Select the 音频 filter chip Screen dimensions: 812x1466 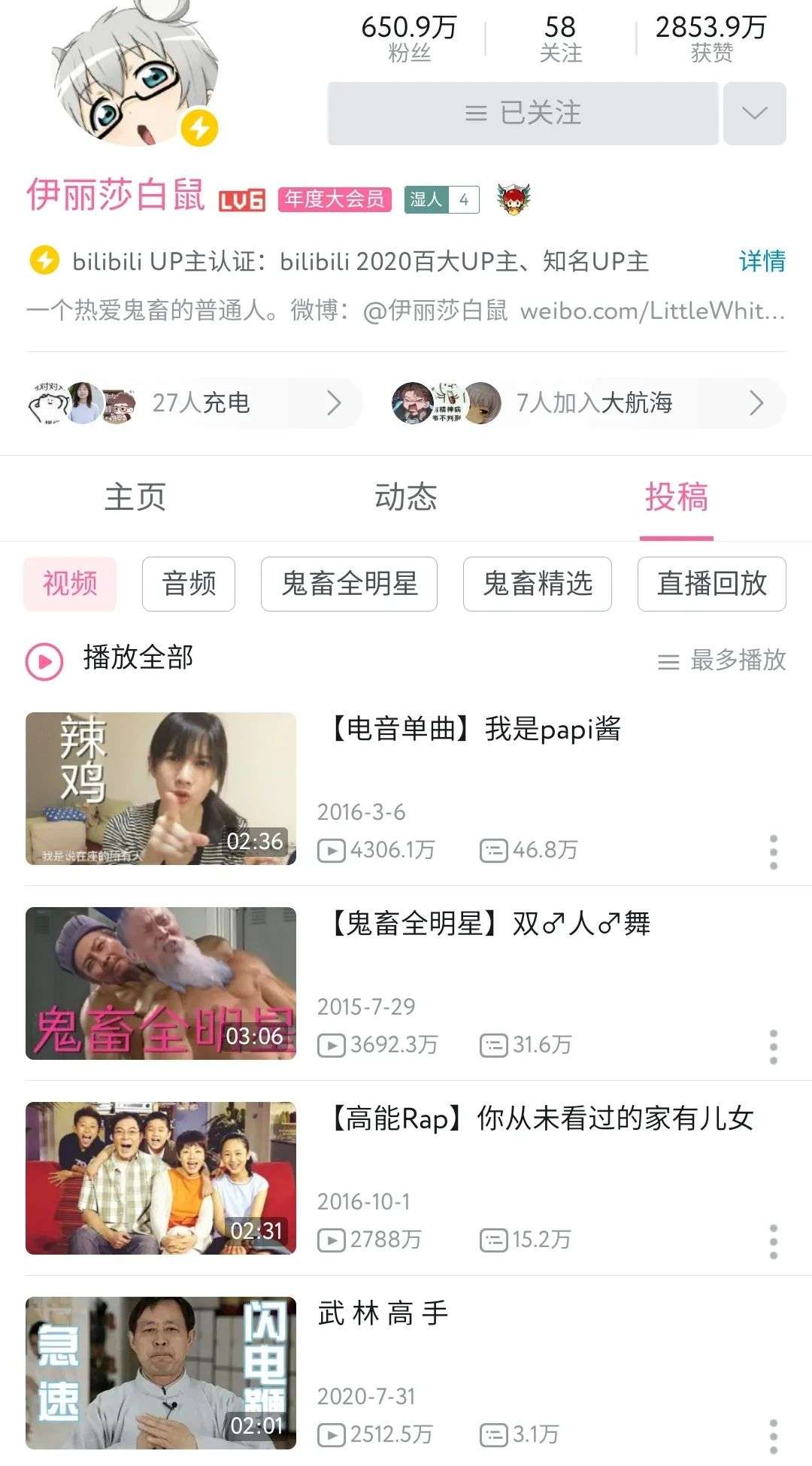point(189,584)
